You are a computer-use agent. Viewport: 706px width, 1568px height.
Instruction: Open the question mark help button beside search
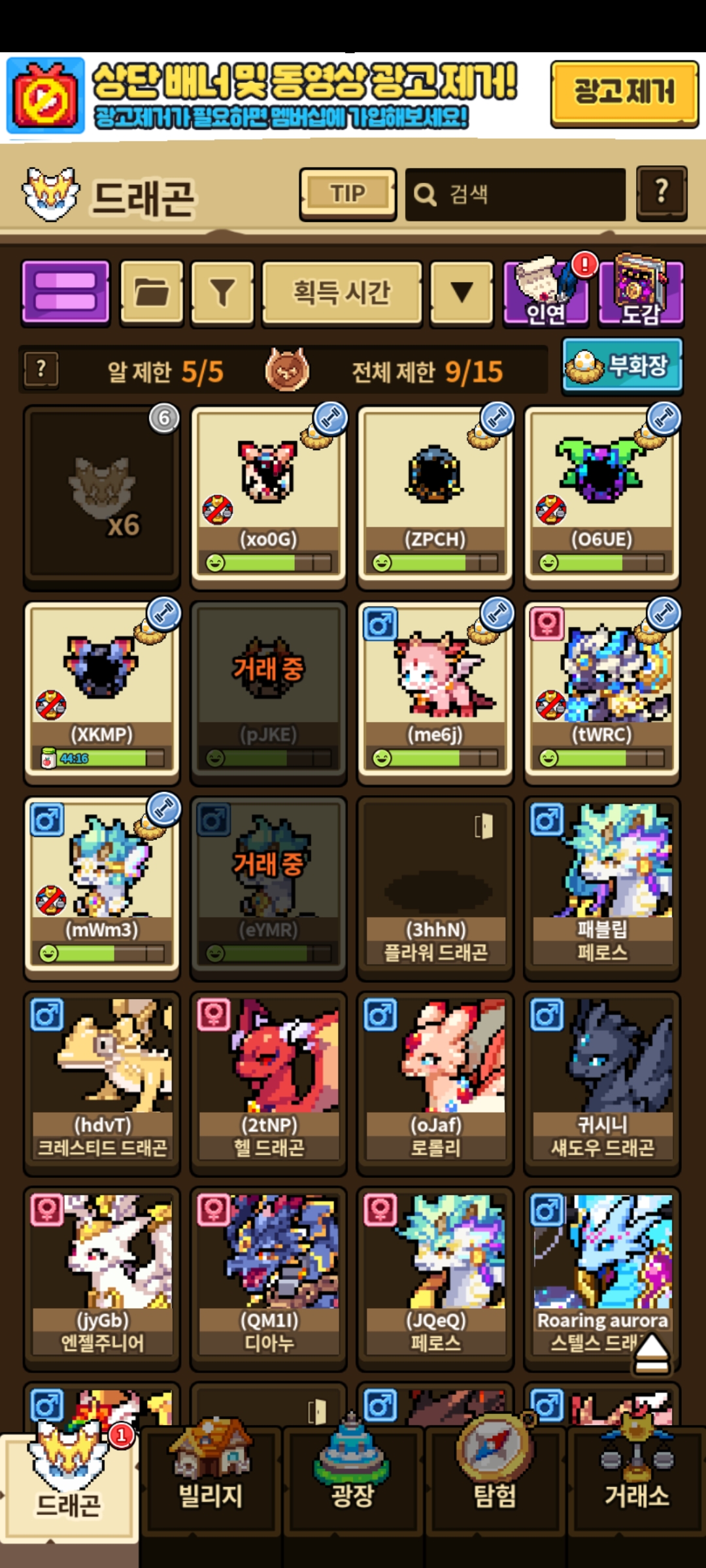point(662,193)
